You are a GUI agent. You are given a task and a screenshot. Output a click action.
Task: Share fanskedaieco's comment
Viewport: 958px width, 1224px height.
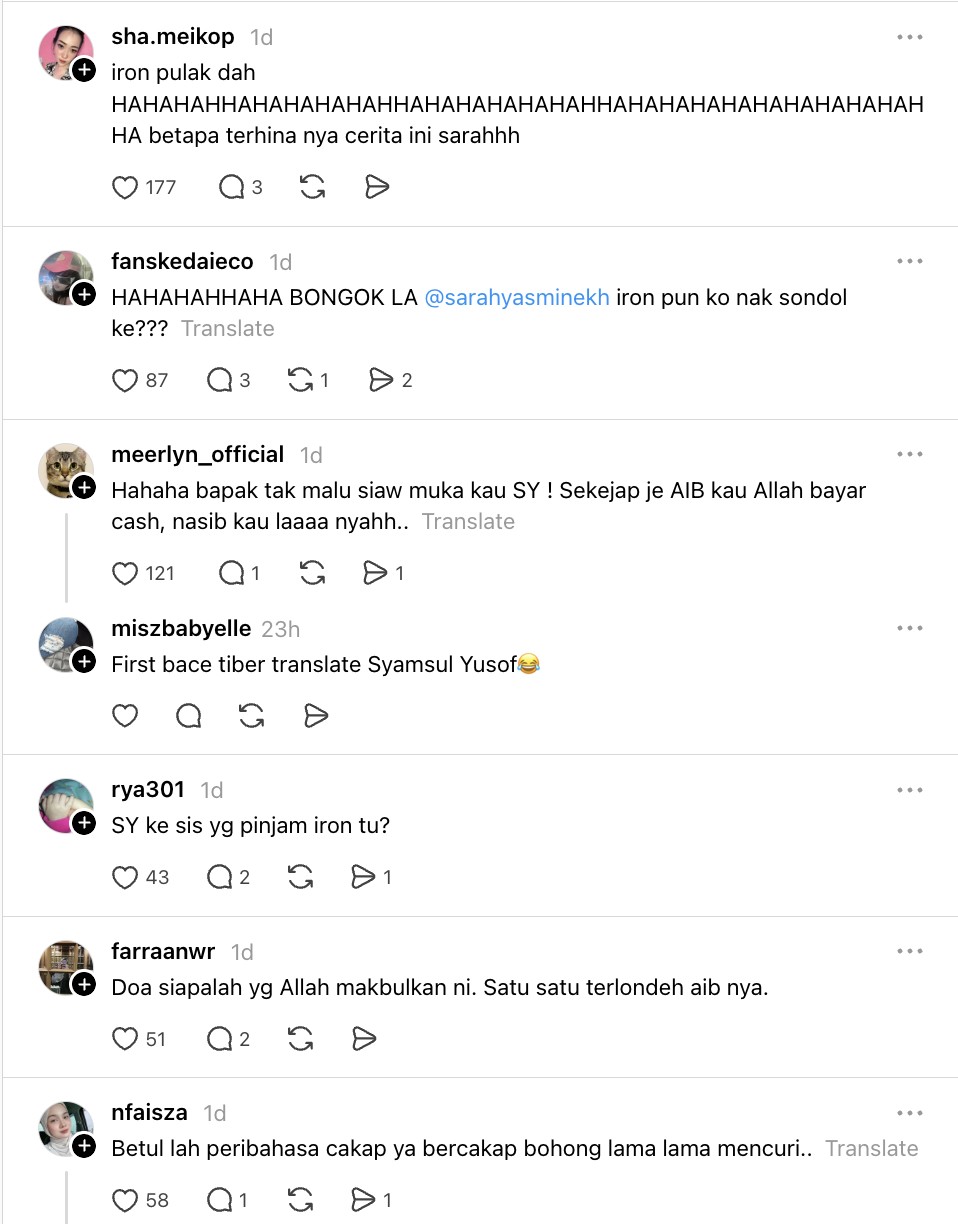381,380
